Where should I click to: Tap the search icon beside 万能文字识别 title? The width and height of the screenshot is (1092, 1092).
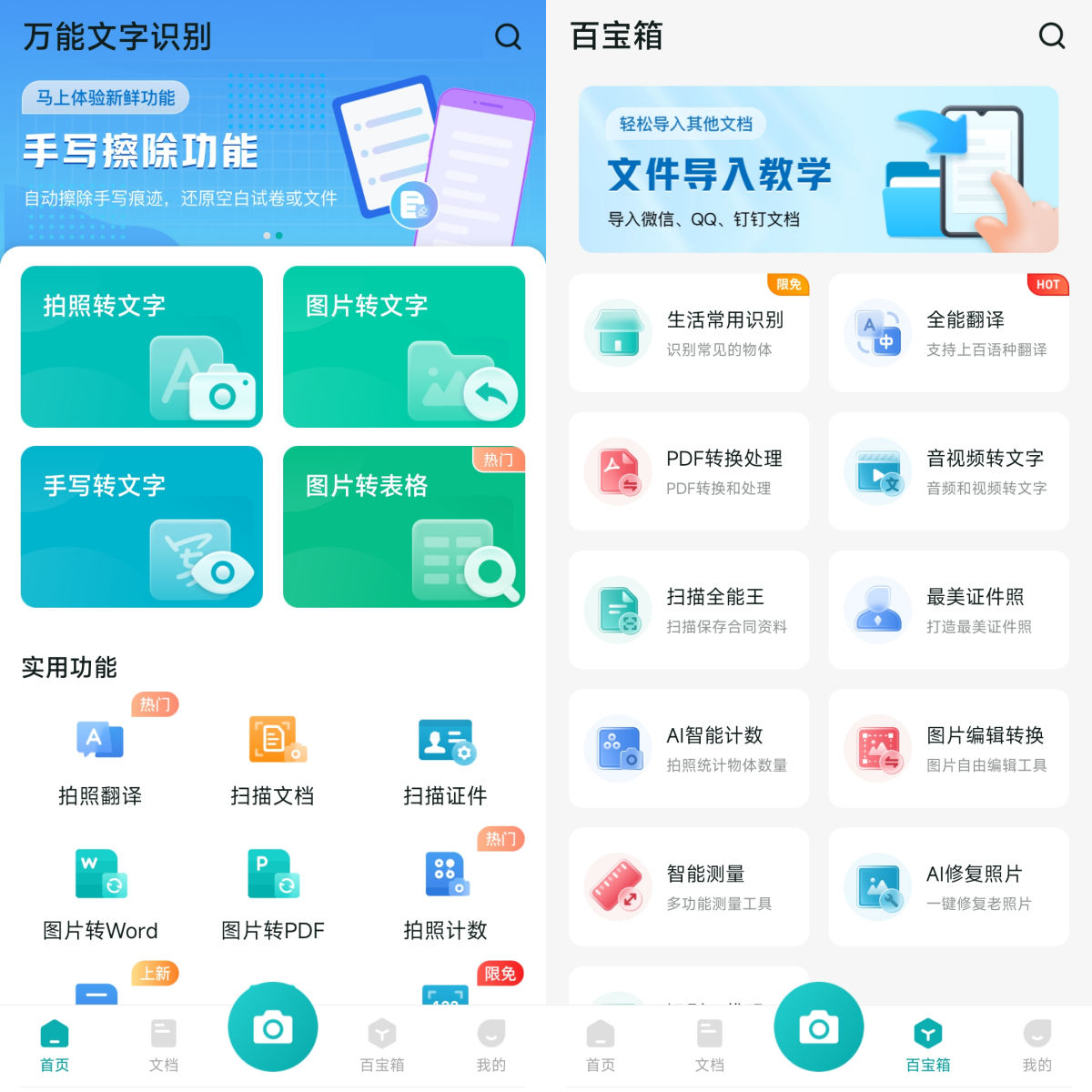[x=508, y=36]
